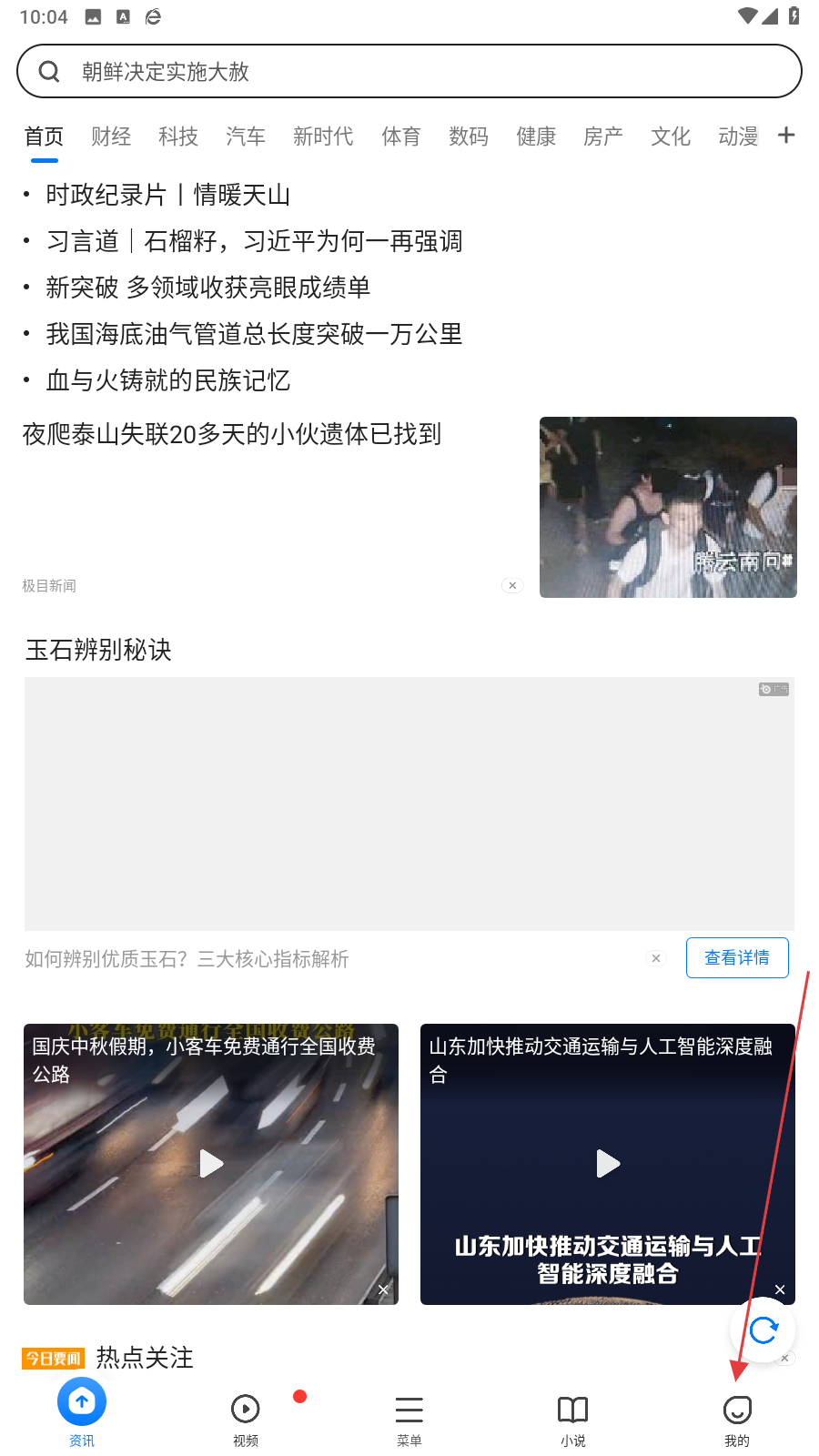
Task: Switch to the 小说 bottom tab
Action: 573,1418
